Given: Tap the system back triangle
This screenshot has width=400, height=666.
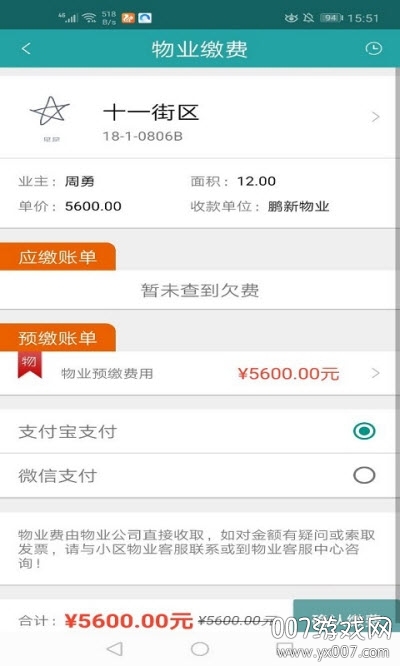Looking at the screenshot, I should [115, 649].
